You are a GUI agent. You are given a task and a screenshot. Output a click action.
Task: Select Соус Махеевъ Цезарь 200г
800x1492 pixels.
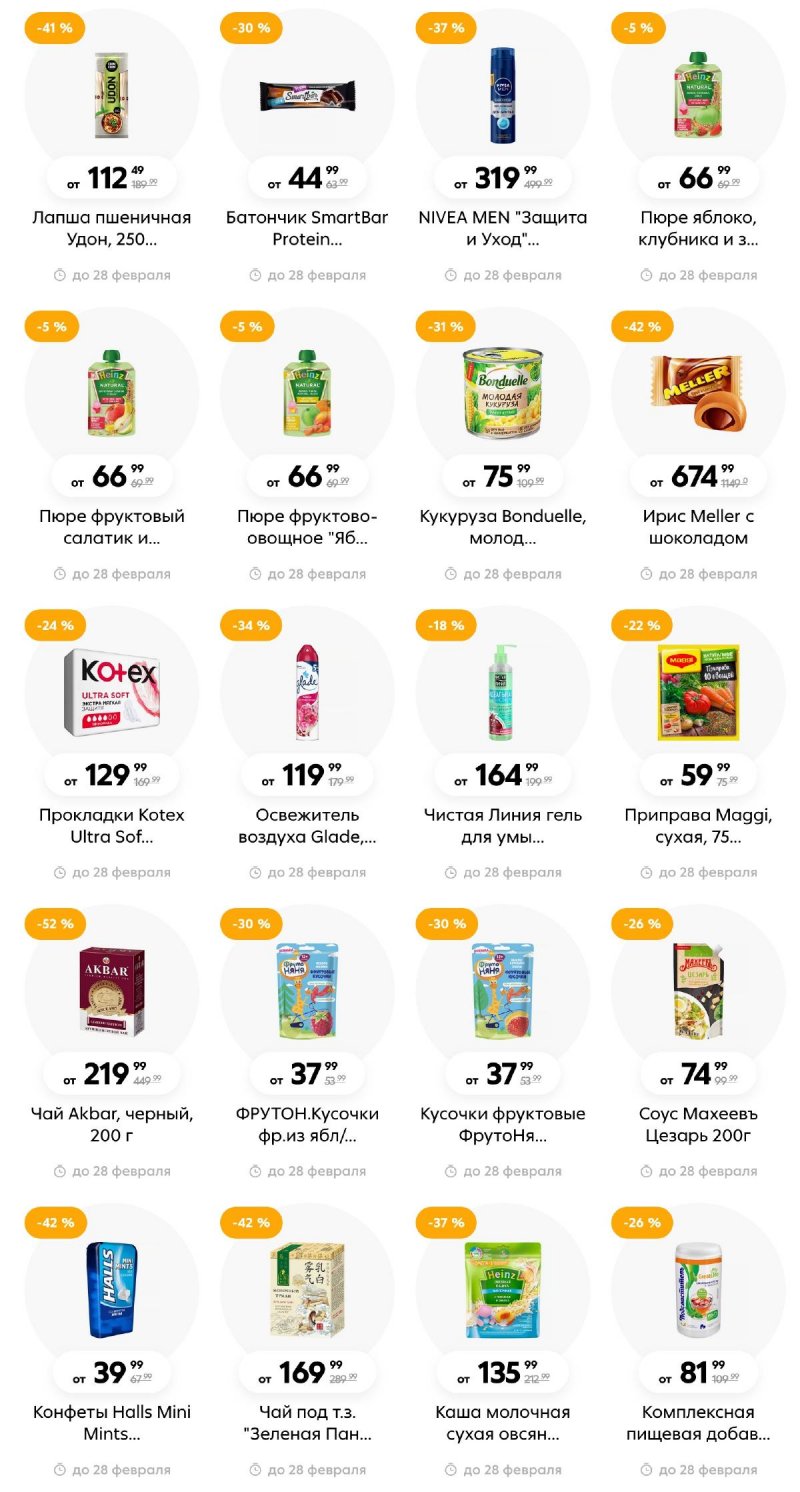[x=698, y=992]
